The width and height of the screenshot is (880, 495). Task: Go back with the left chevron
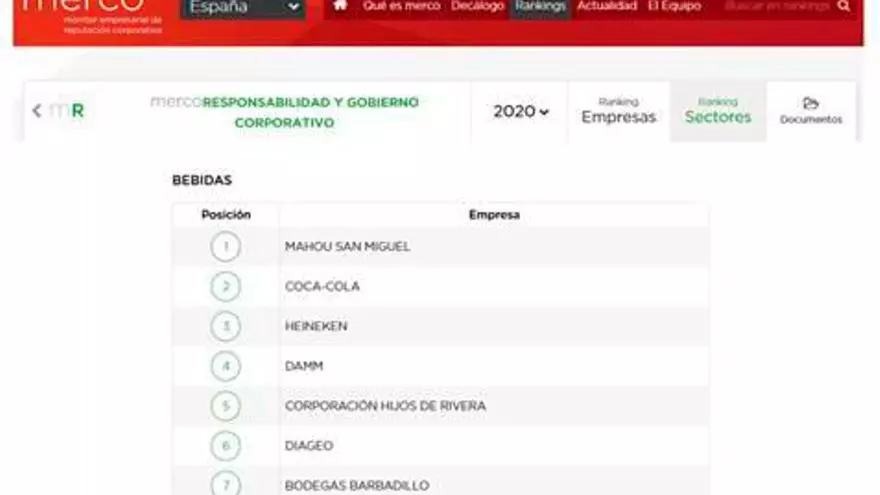(x=37, y=111)
